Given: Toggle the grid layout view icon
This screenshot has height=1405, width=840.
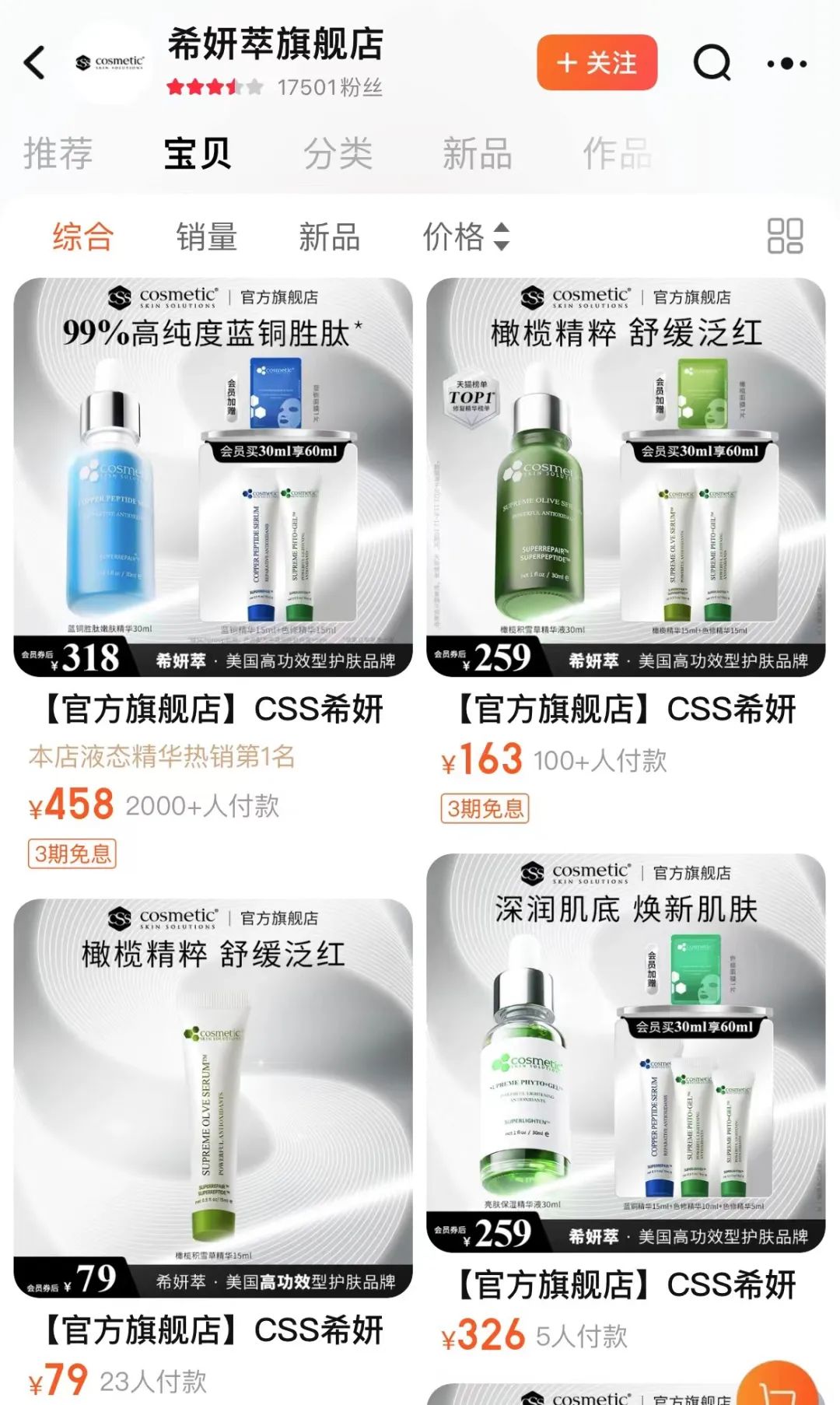Looking at the screenshot, I should tap(785, 236).
